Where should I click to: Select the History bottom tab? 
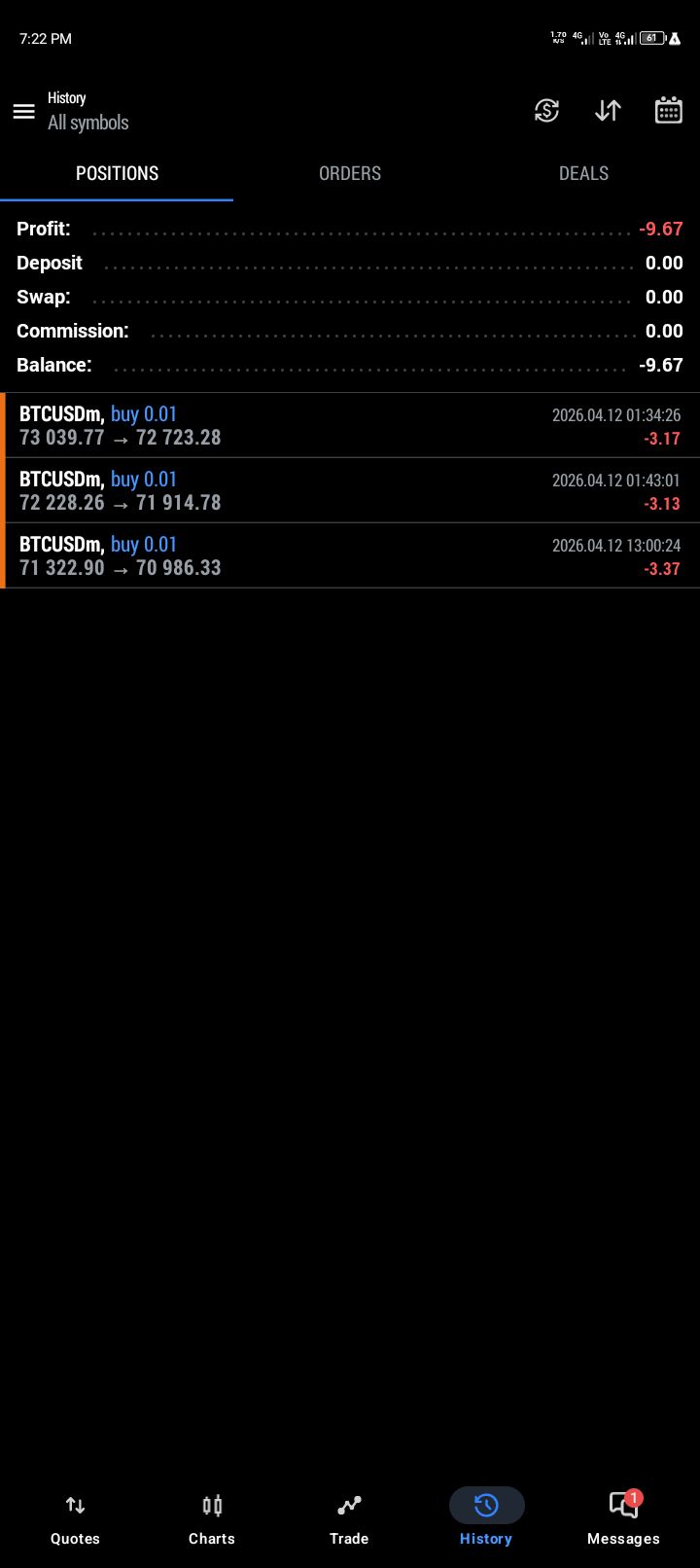(x=486, y=1519)
